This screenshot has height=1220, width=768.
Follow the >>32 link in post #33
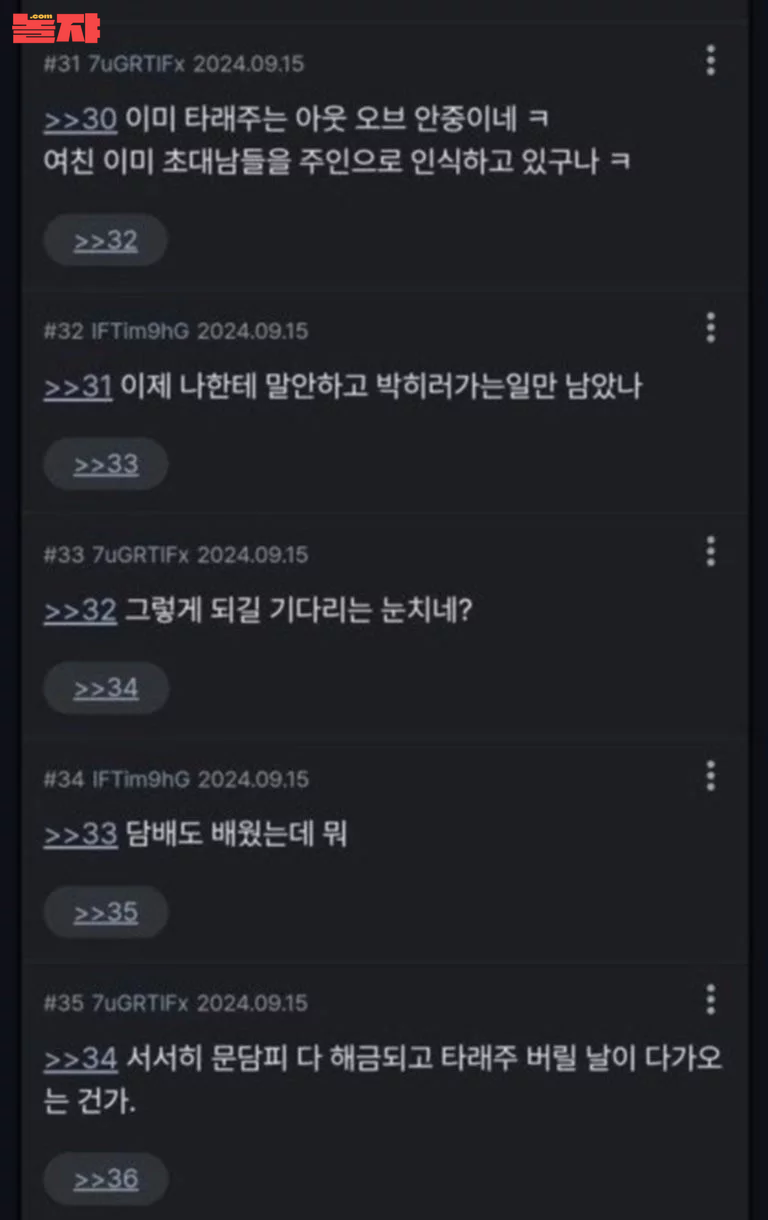point(80,610)
